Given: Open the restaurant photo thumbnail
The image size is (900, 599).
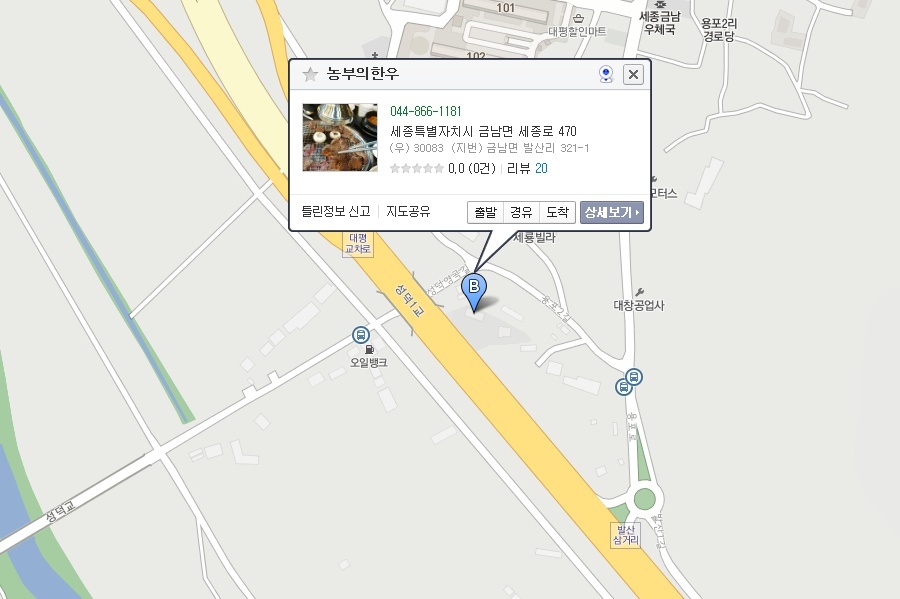Looking at the screenshot, I should [340, 137].
